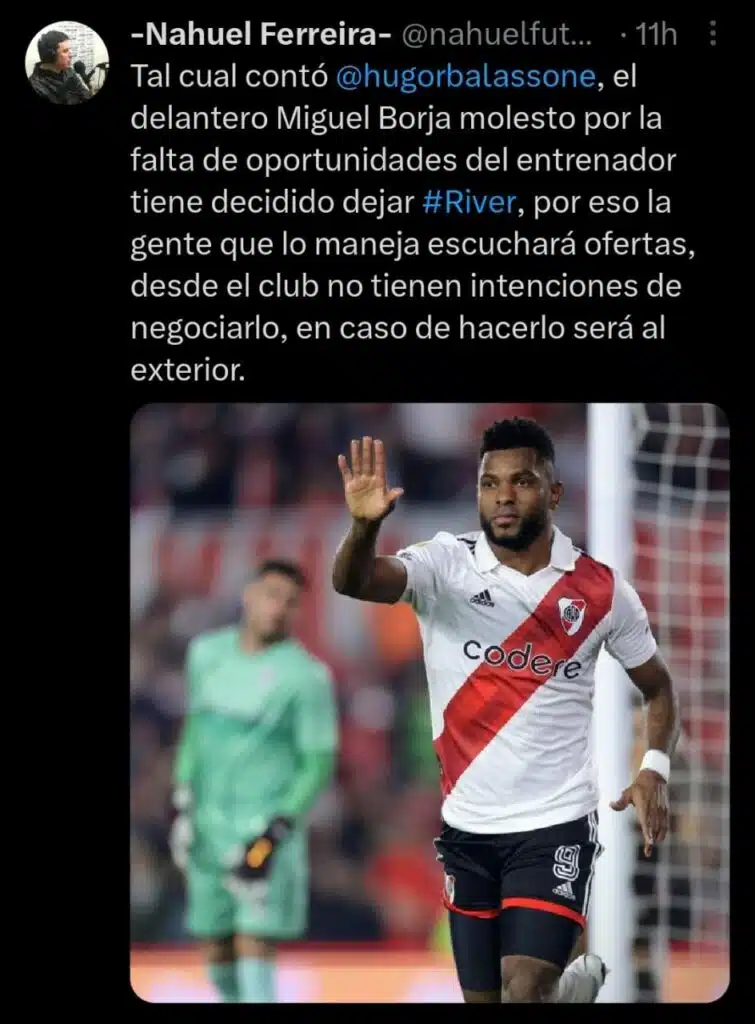
Task: Open the tweet's overflow menu
Action: [712, 35]
